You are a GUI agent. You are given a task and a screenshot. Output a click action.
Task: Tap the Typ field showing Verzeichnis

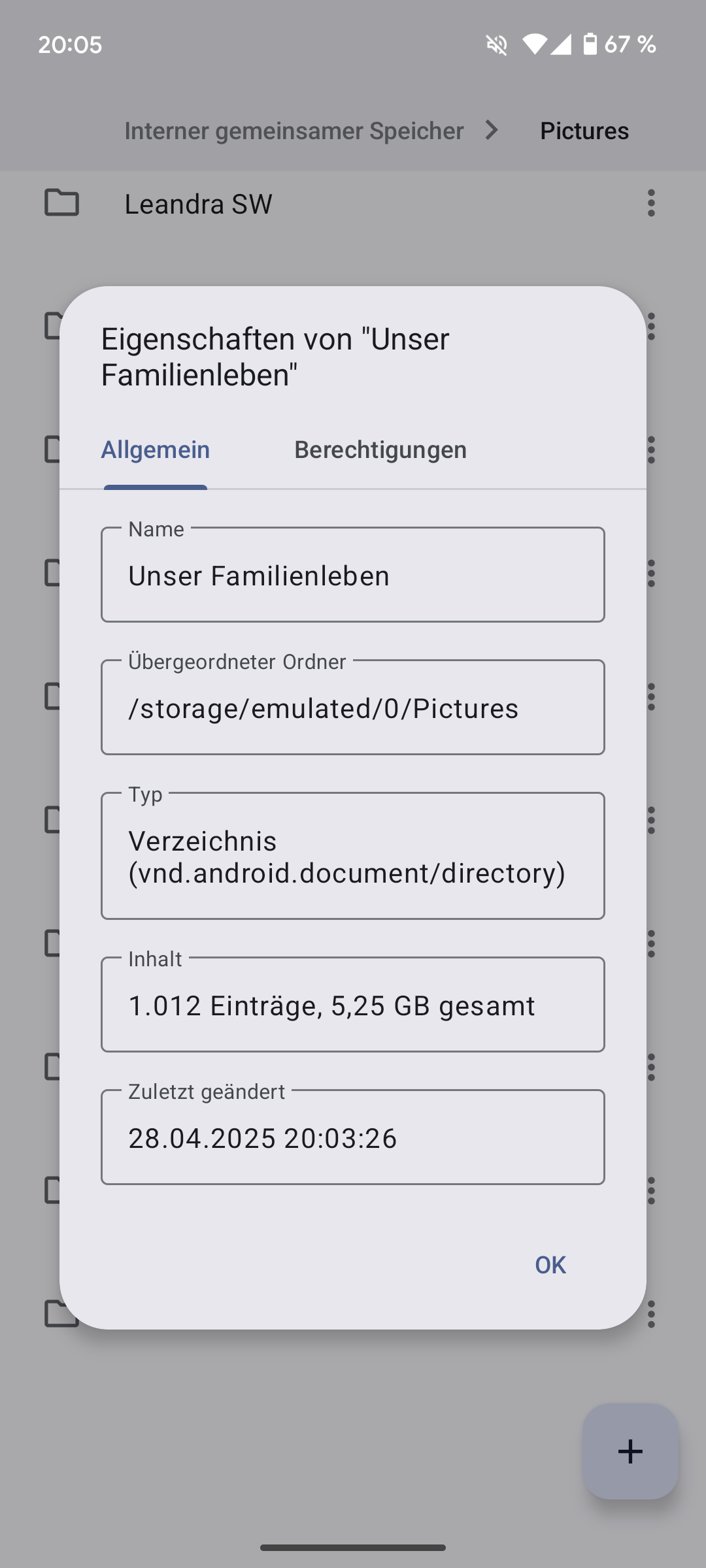(x=353, y=856)
